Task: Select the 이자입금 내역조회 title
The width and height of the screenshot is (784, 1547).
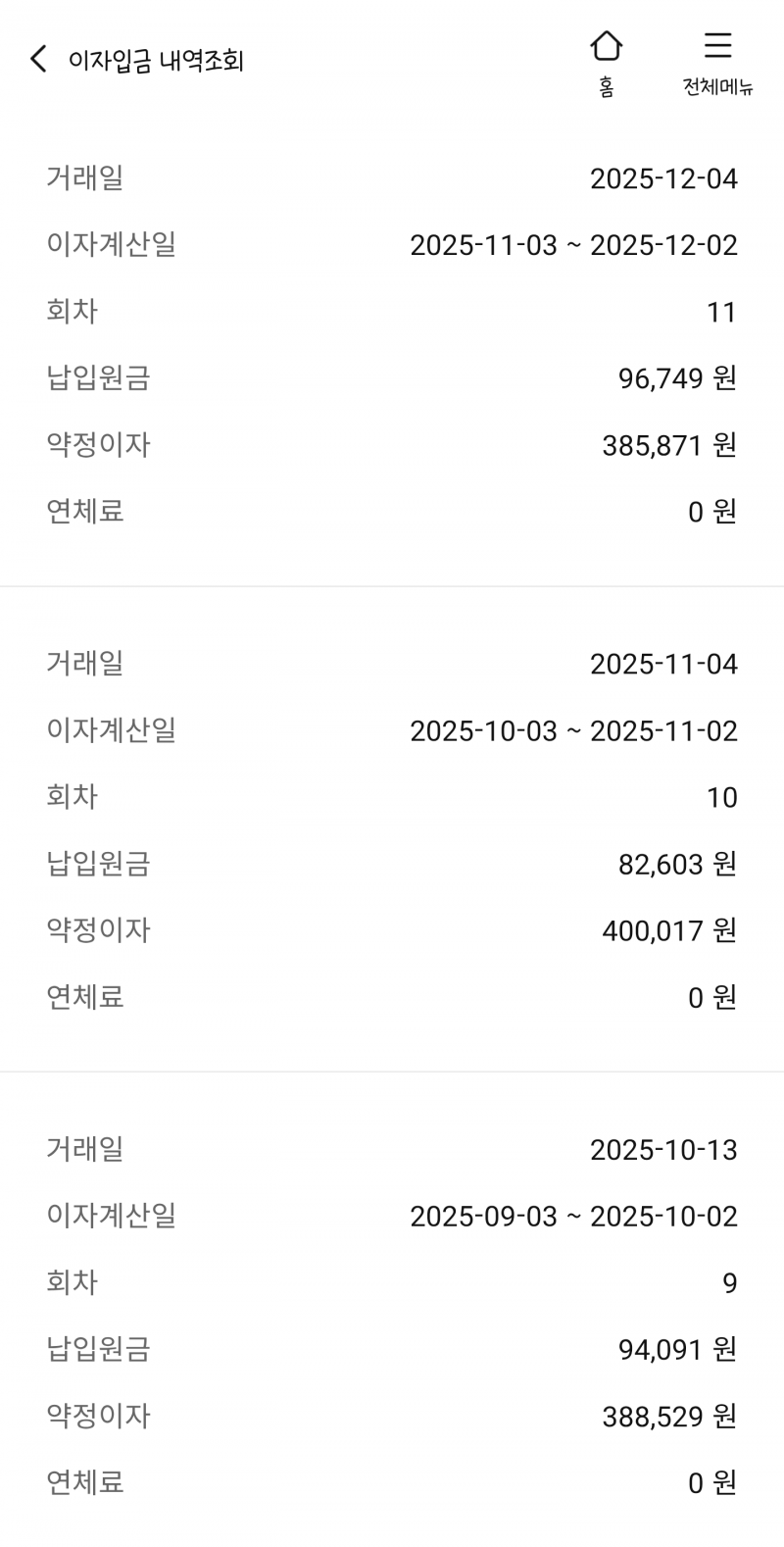Action: [155, 60]
